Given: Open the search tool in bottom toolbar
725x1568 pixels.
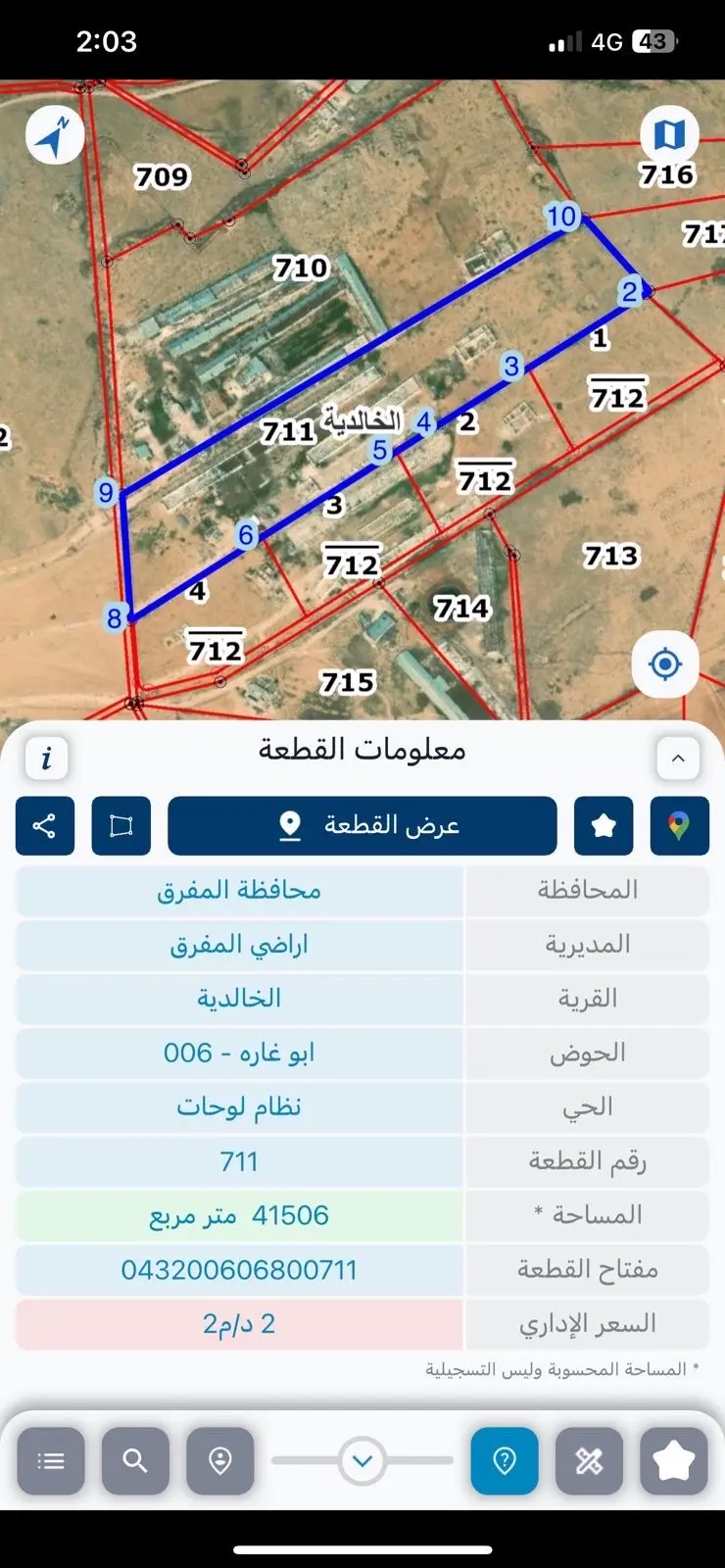Looking at the screenshot, I should 135,1461.
